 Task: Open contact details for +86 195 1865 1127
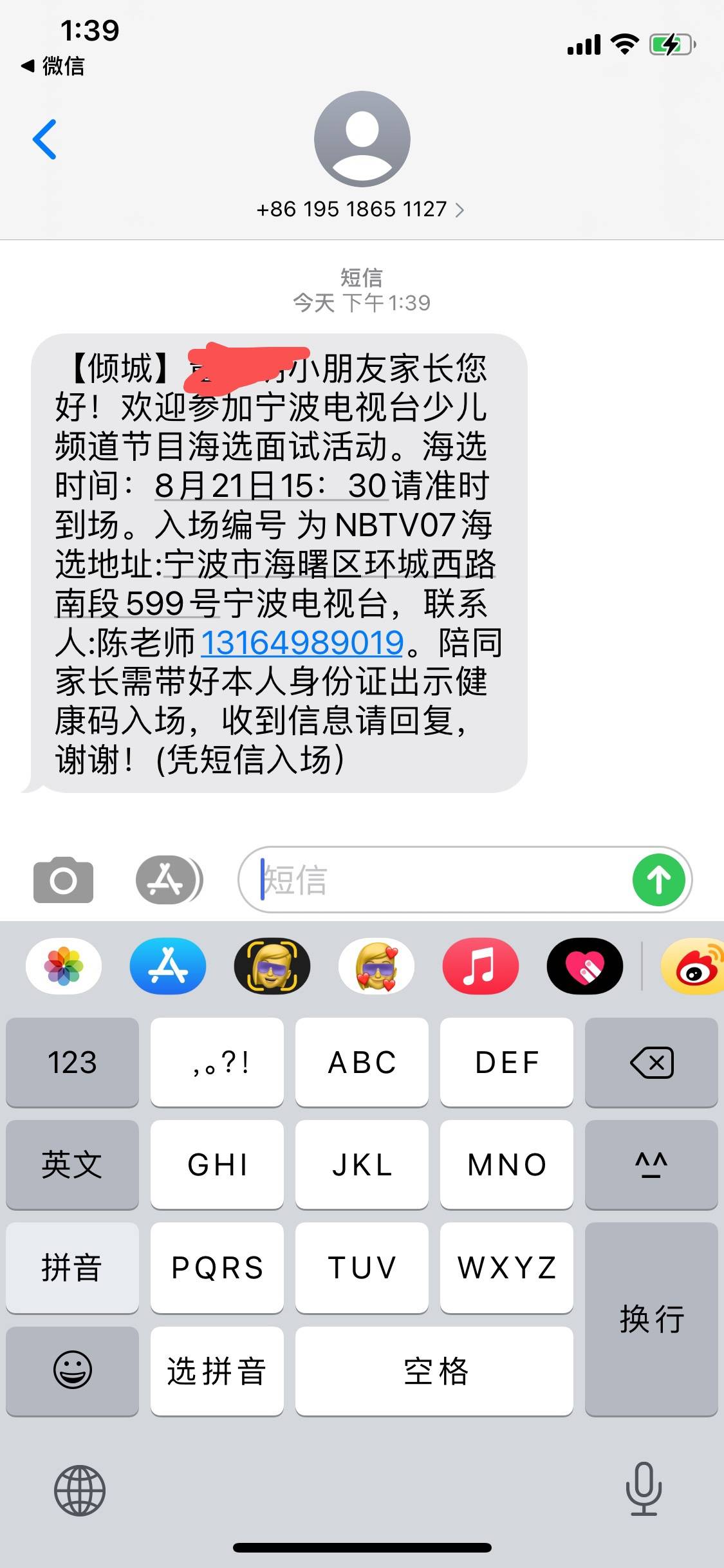[x=360, y=209]
